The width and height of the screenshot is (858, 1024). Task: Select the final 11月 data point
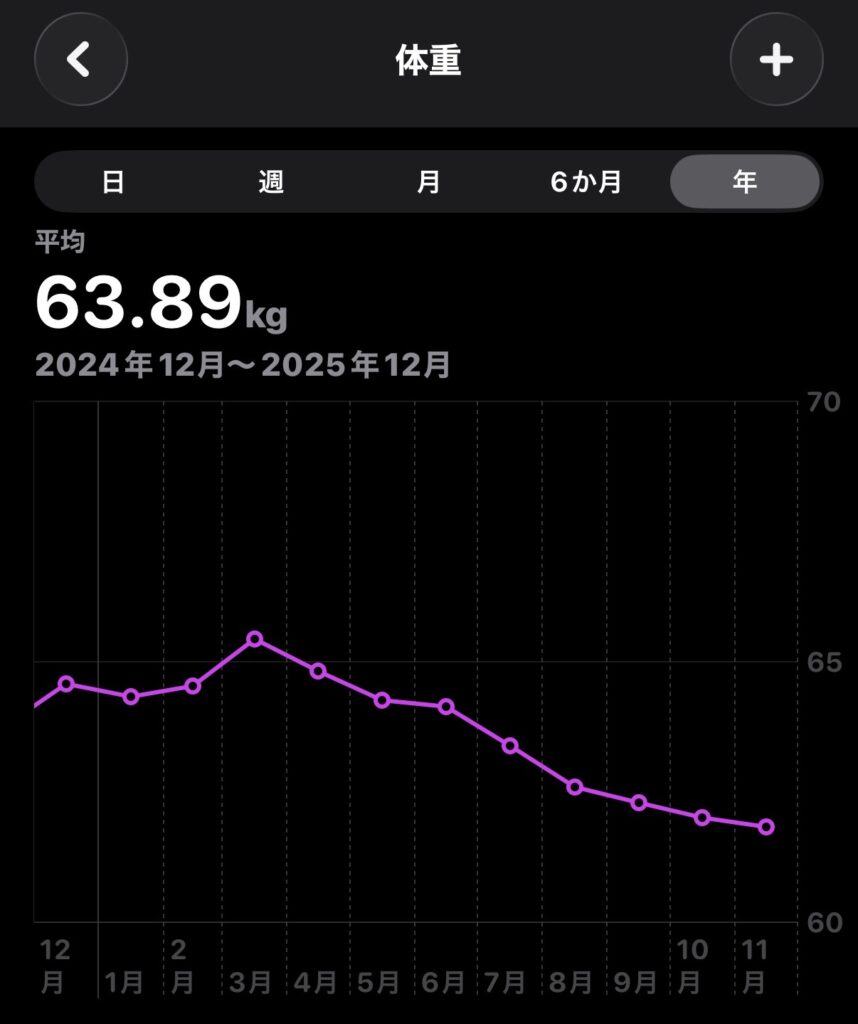coord(765,827)
